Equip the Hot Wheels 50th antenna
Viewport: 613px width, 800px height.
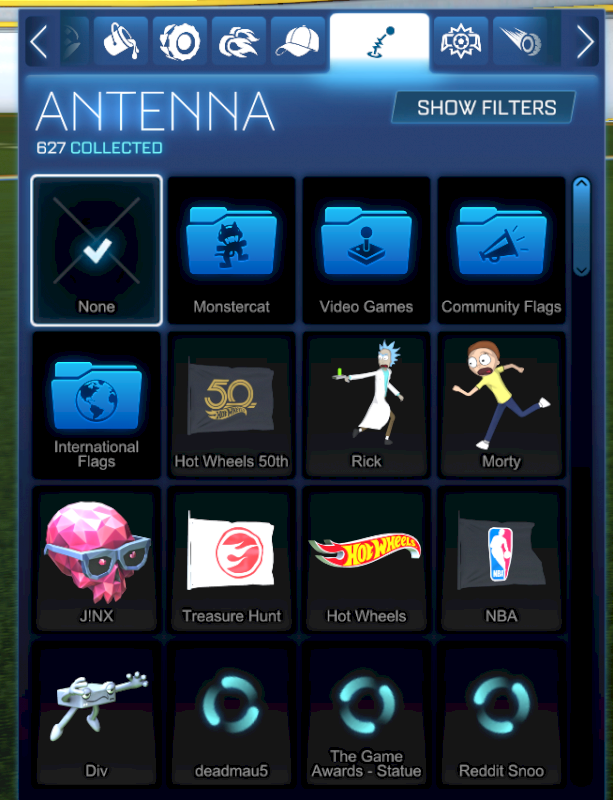click(232, 405)
